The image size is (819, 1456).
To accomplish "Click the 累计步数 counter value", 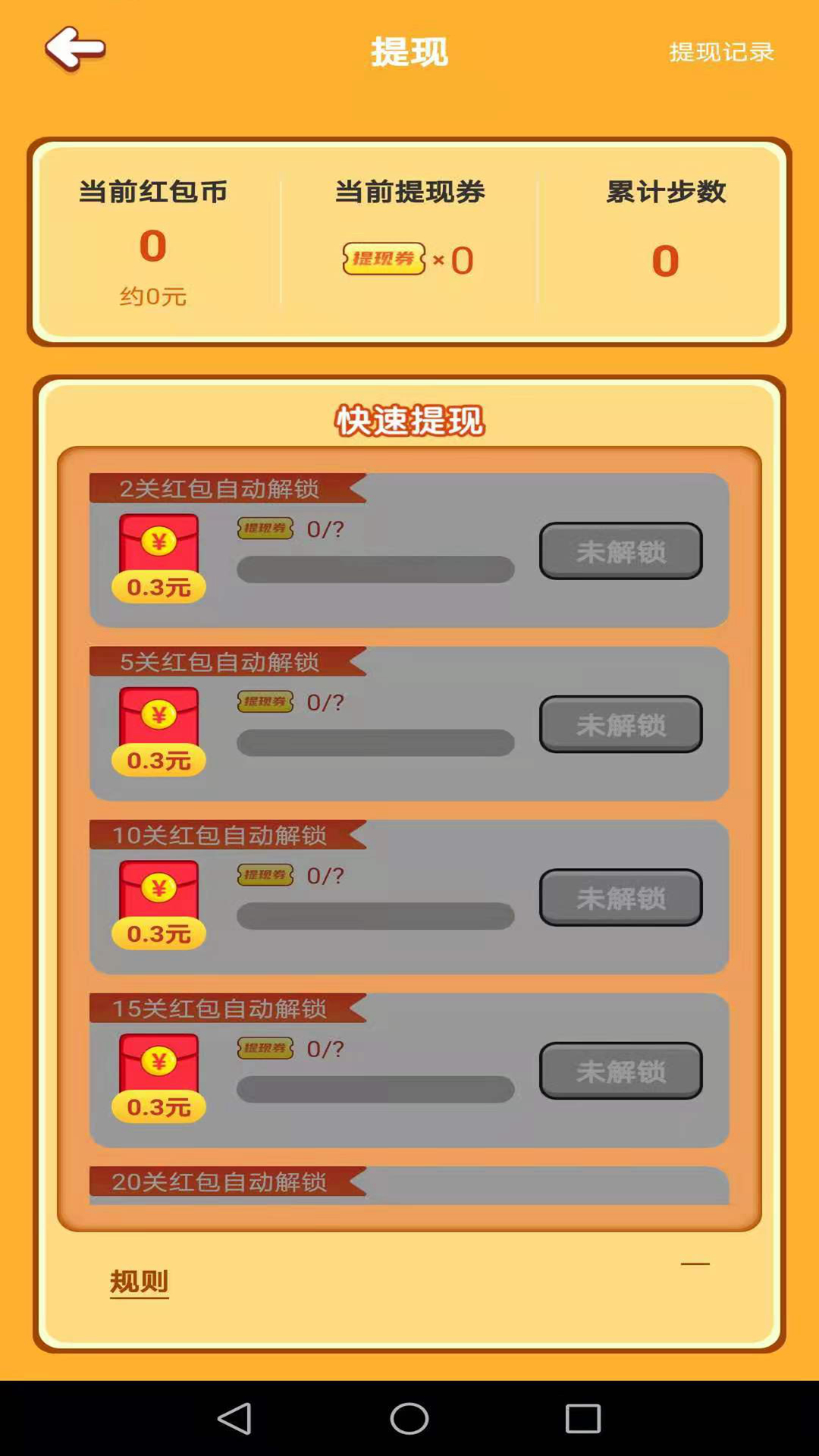I will [x=666, y=260].
